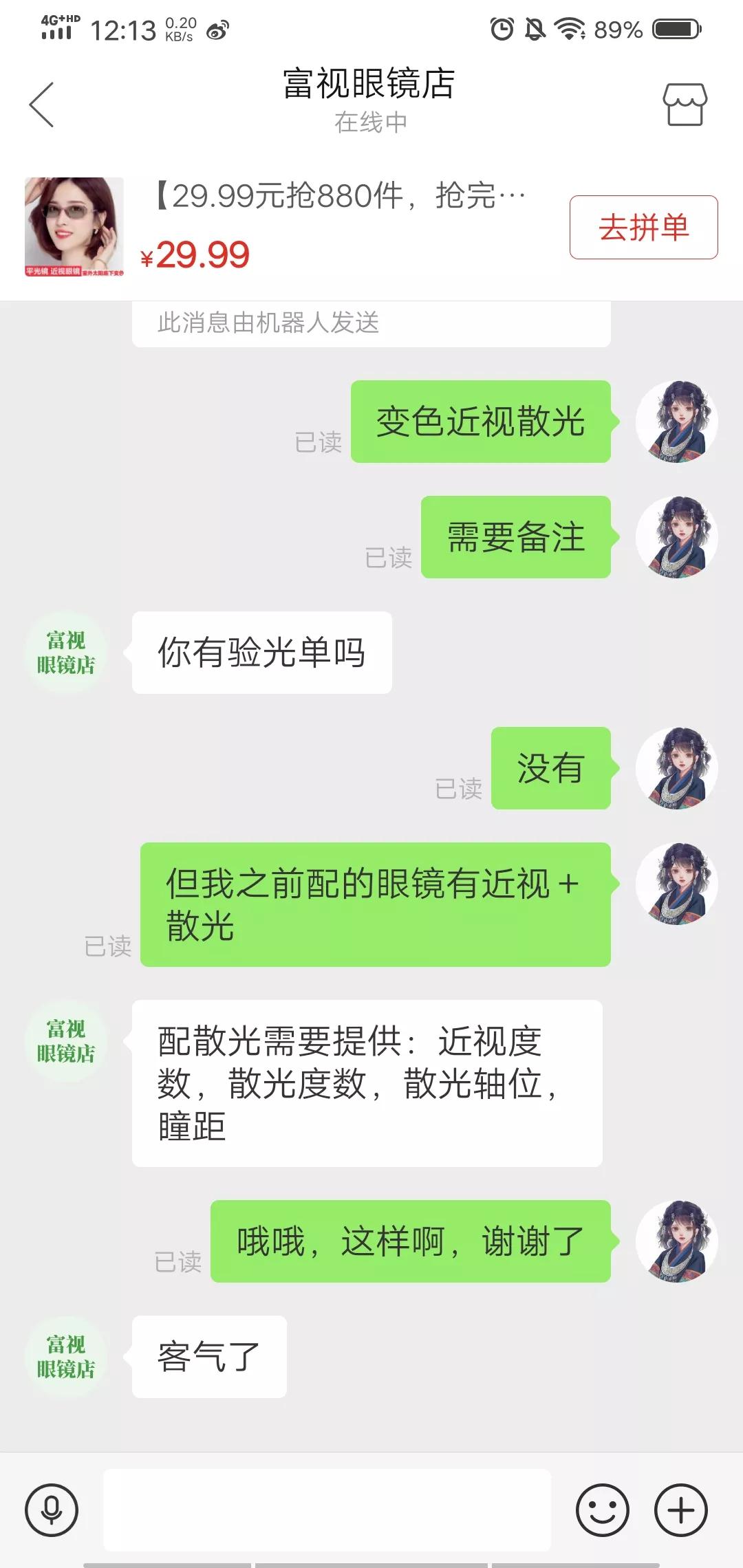Open the shop storefront icon

coord(685,105)
